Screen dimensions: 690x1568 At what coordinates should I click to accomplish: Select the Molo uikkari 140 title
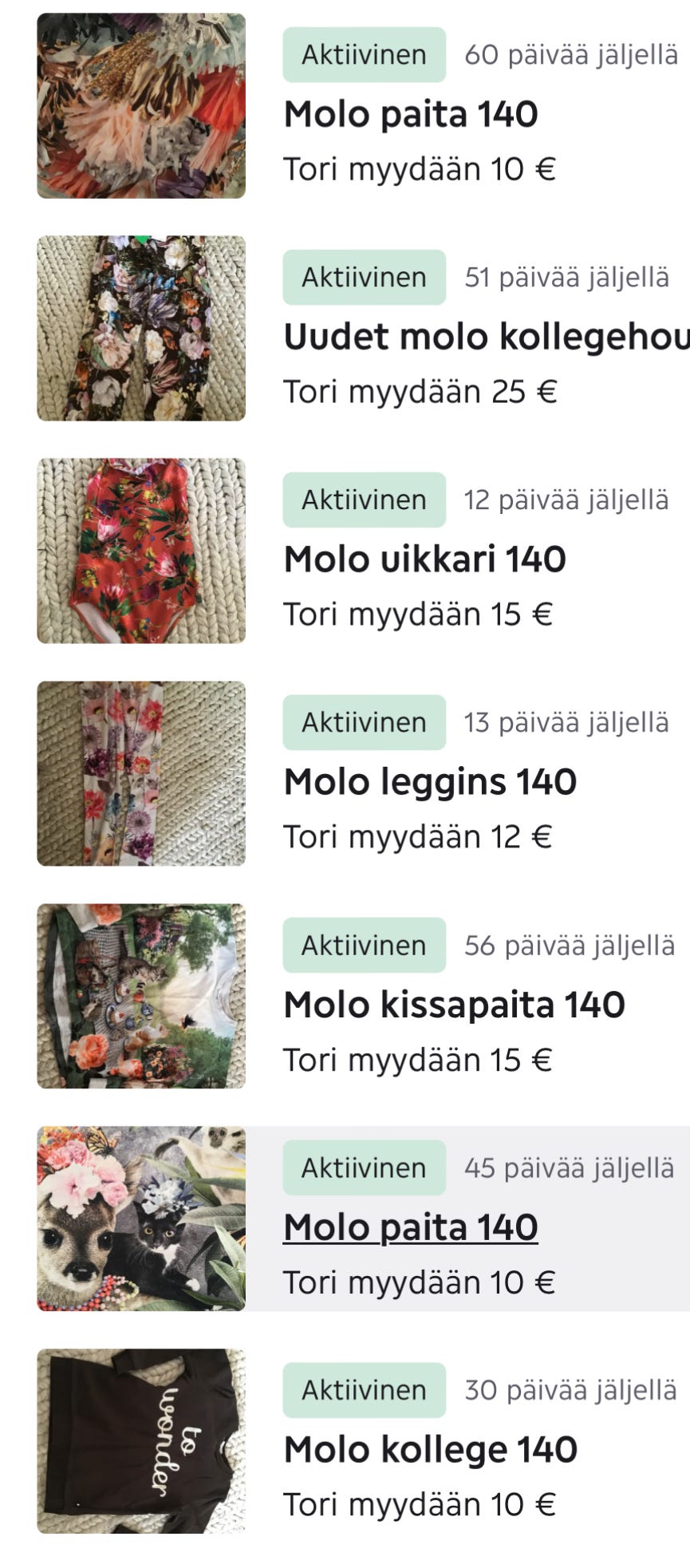click(426, 559)
